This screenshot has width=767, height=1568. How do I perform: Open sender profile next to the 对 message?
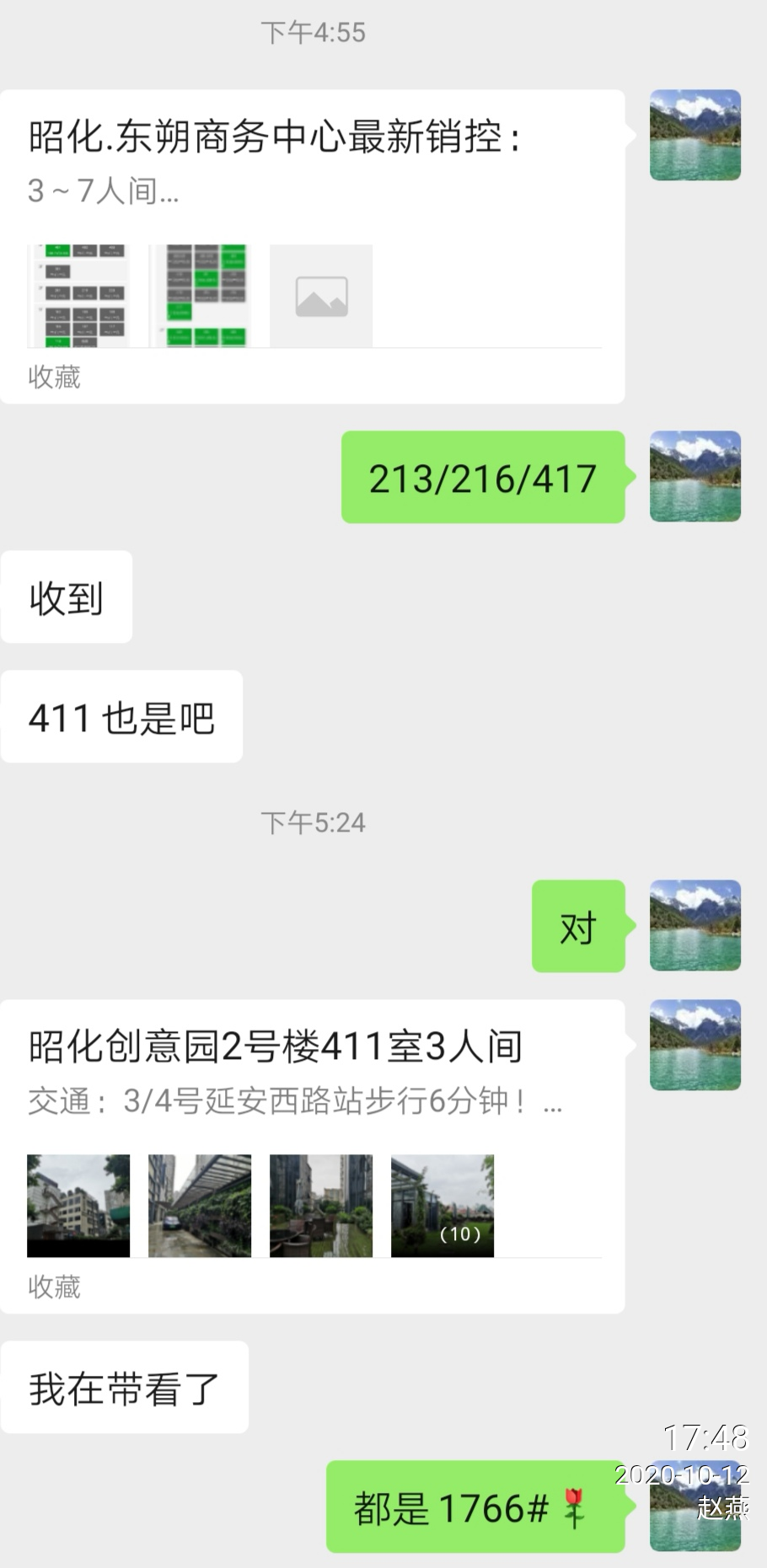695,925
